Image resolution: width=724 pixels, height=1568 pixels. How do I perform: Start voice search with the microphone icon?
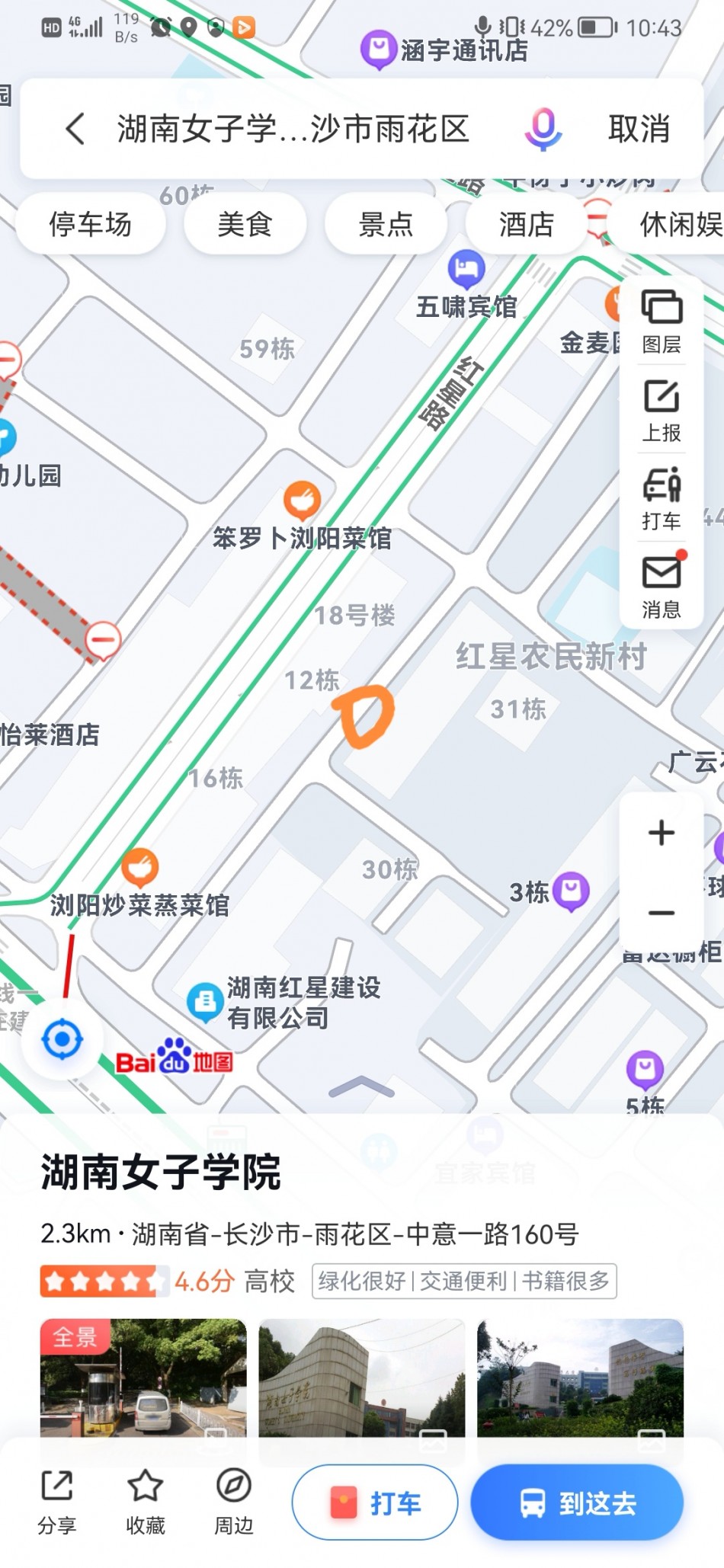coord(543,129)
